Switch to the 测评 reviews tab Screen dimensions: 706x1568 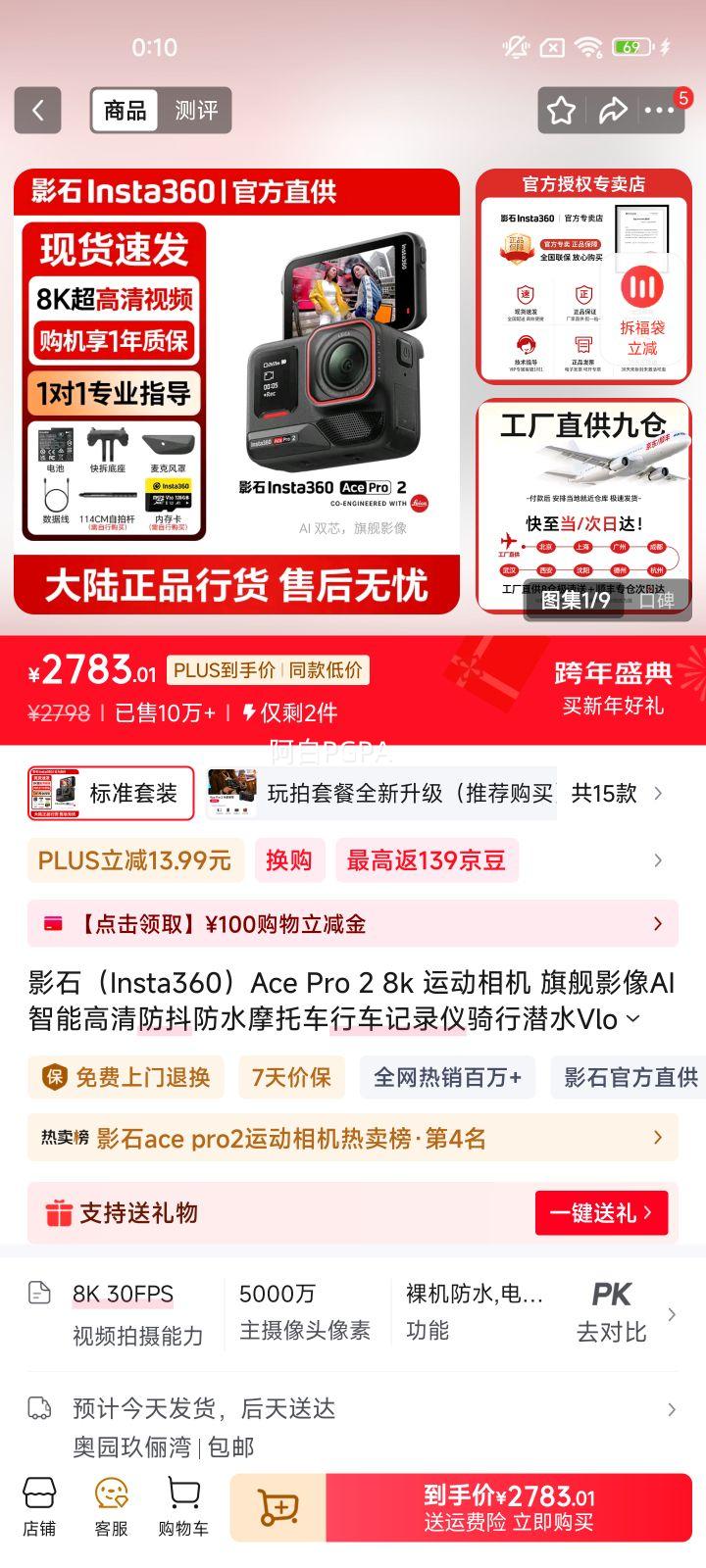(x=194, y=110)
